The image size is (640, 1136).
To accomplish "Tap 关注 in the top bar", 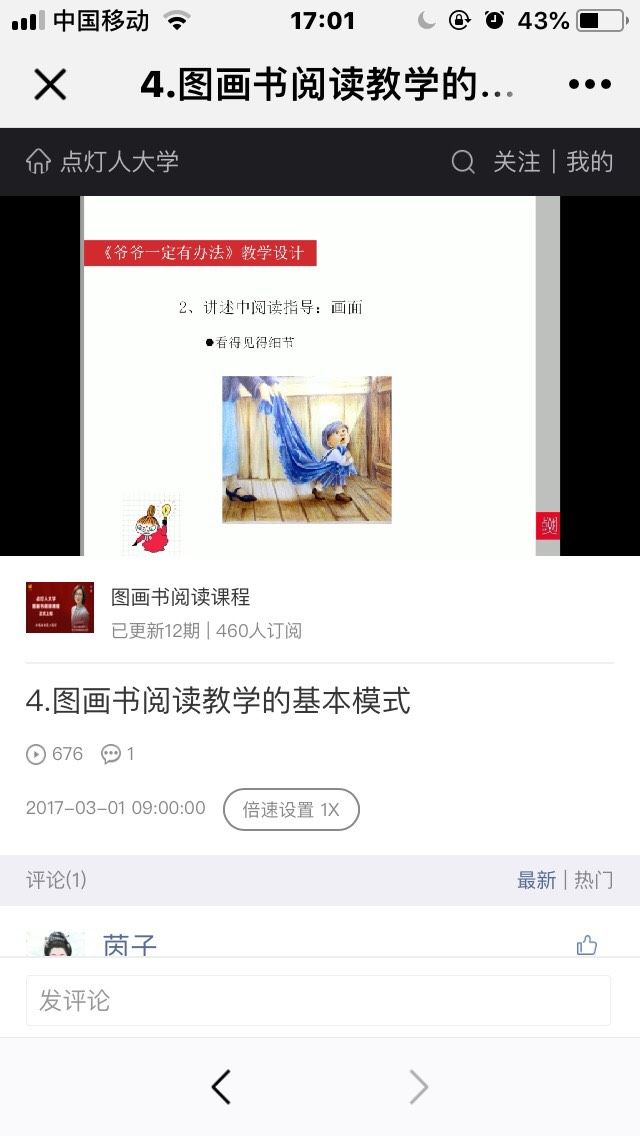I will click(x=517, y=162).
